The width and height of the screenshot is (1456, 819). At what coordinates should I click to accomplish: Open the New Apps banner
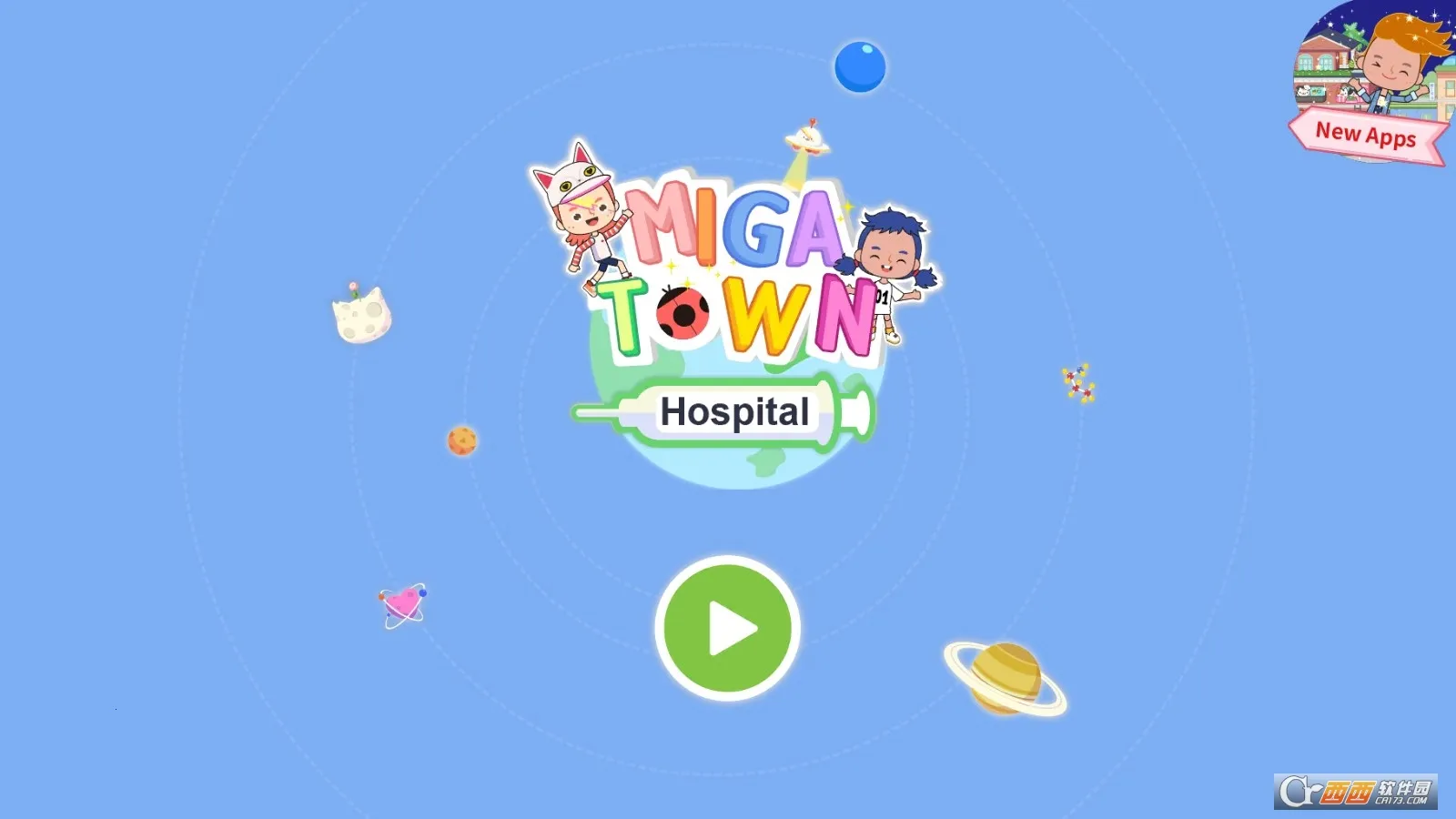pyautogui.click(x=1370, y=91)
